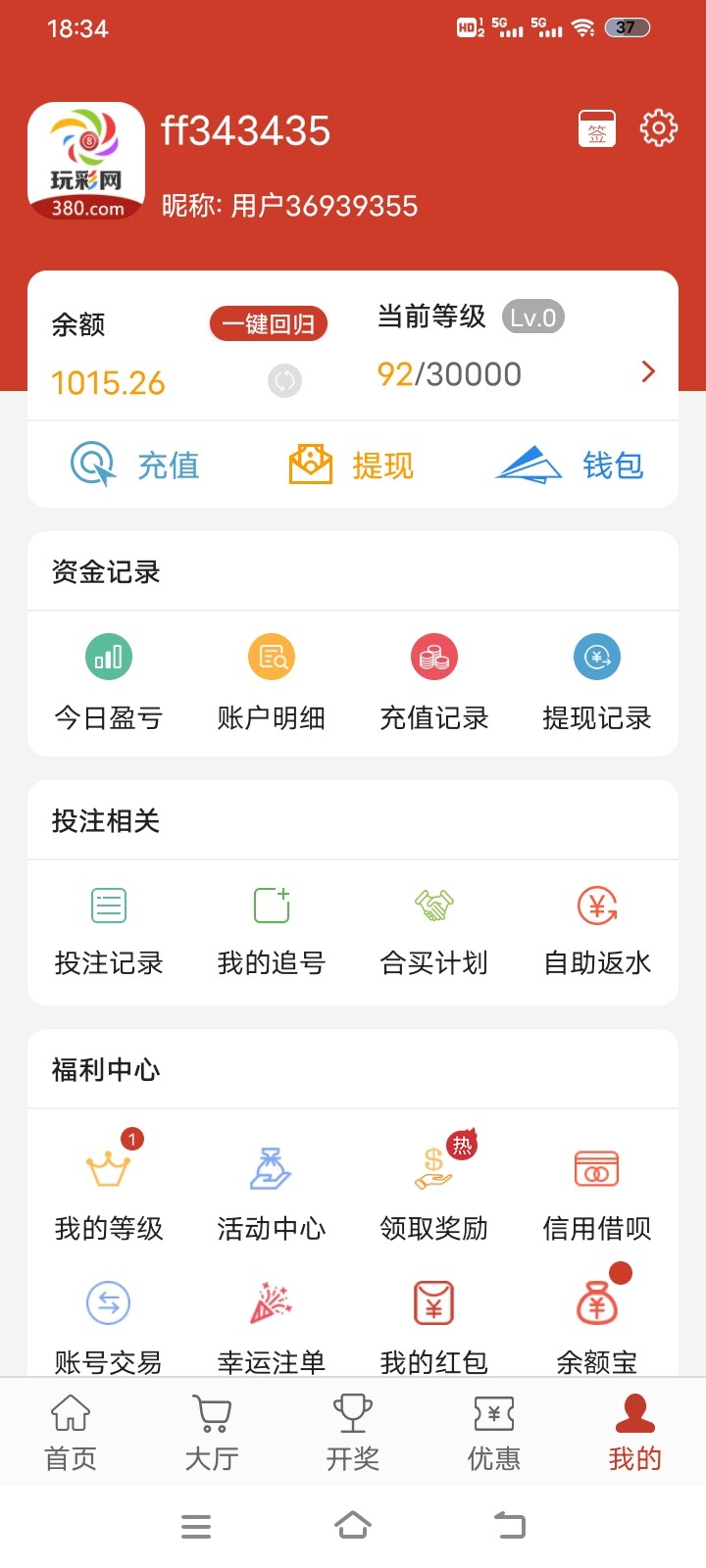Expand level details via right arrow

(646, 371)
